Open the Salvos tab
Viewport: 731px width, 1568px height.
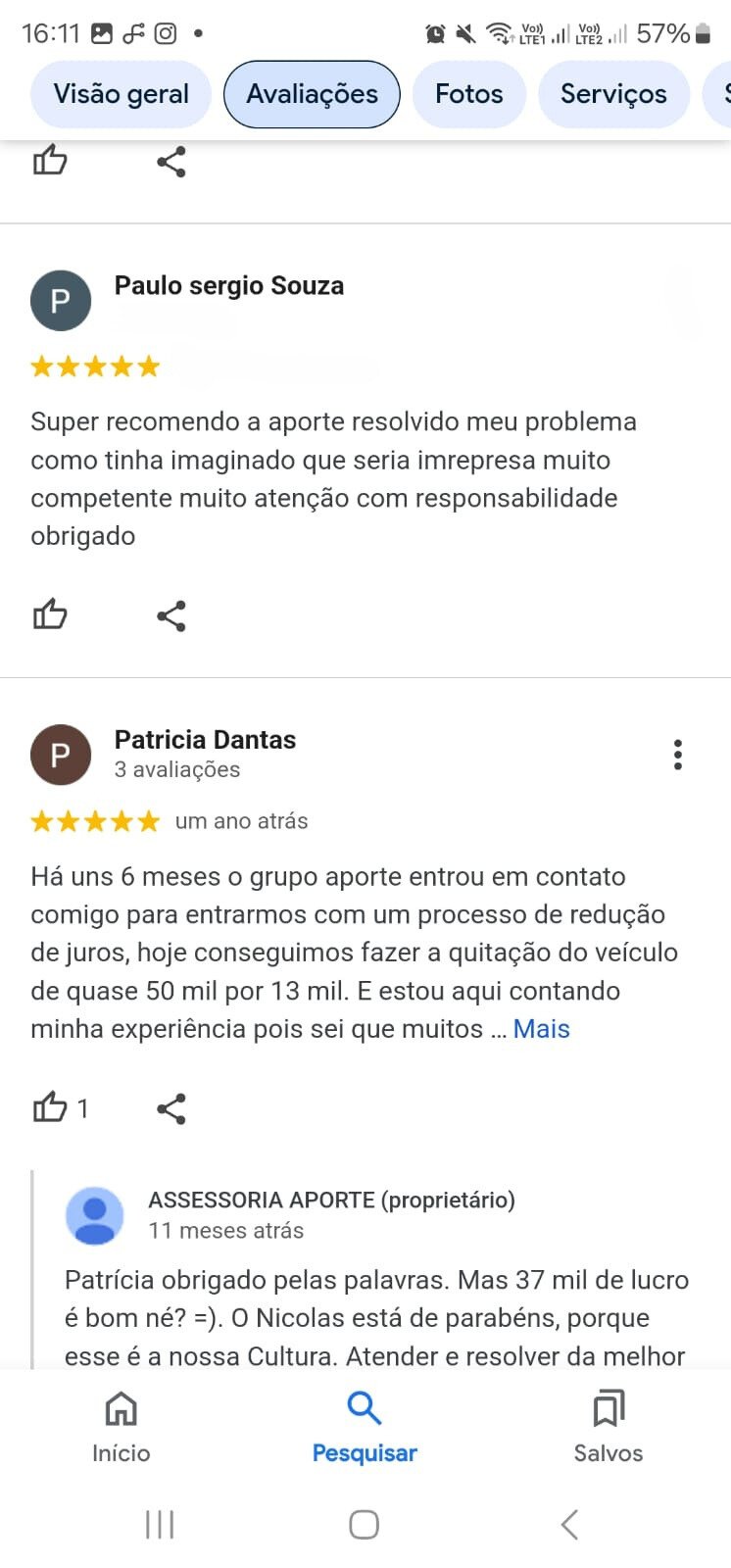click(x=608, y=1426)
